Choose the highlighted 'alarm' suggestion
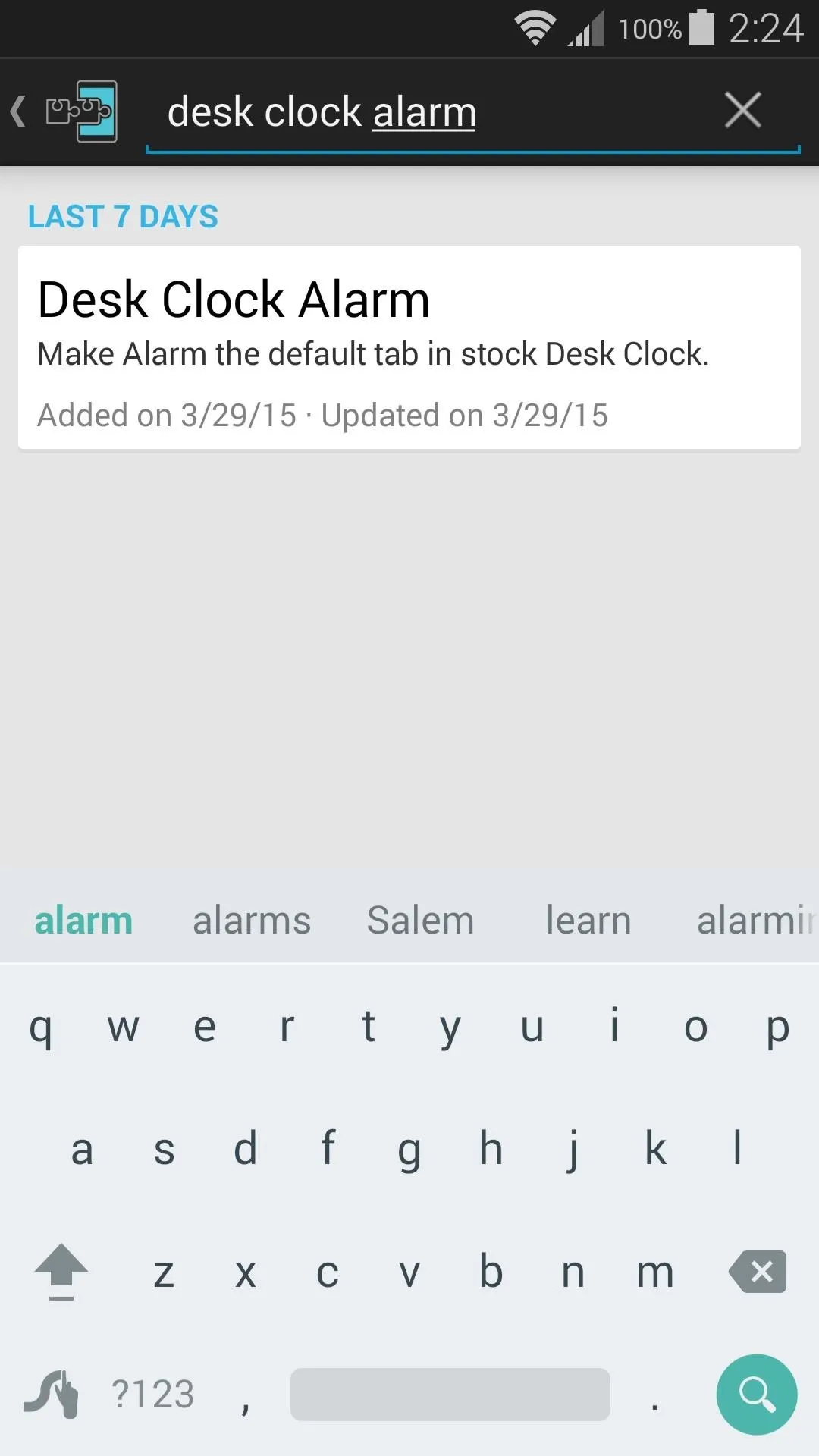This screenshot has width=819, height=1456. [x=83, y=921]
